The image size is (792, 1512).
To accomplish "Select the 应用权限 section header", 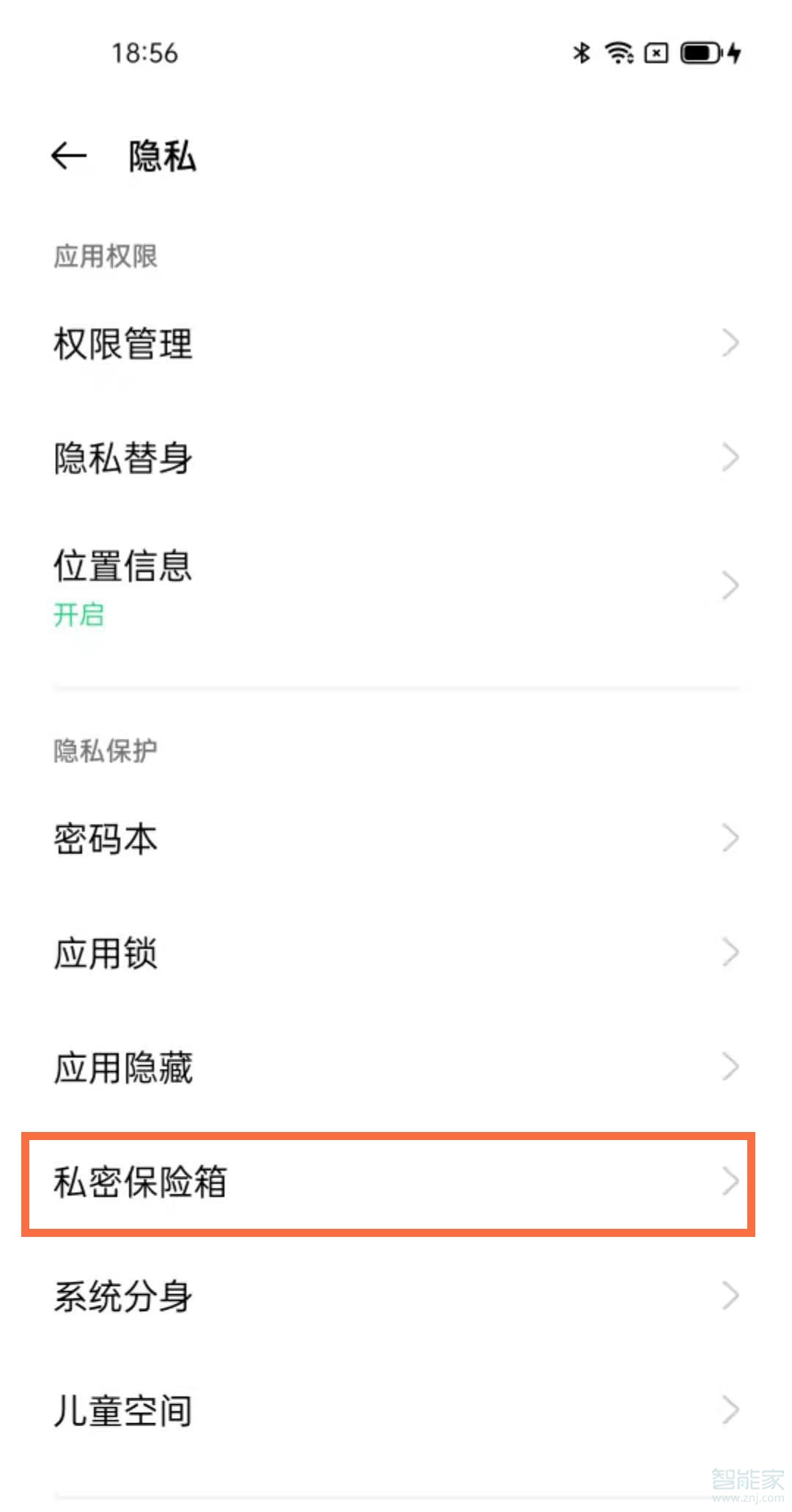I will (106, 256).
